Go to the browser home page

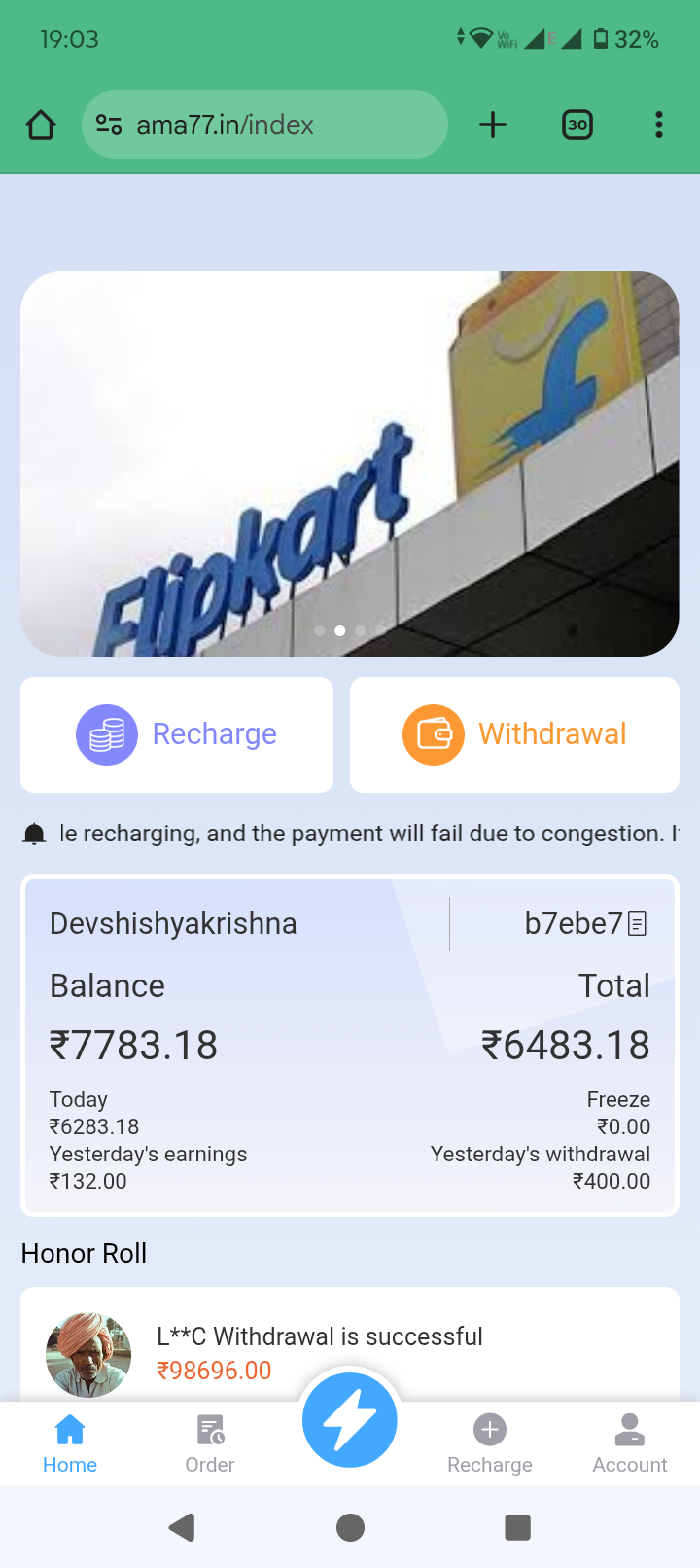[x=41, y=125]
